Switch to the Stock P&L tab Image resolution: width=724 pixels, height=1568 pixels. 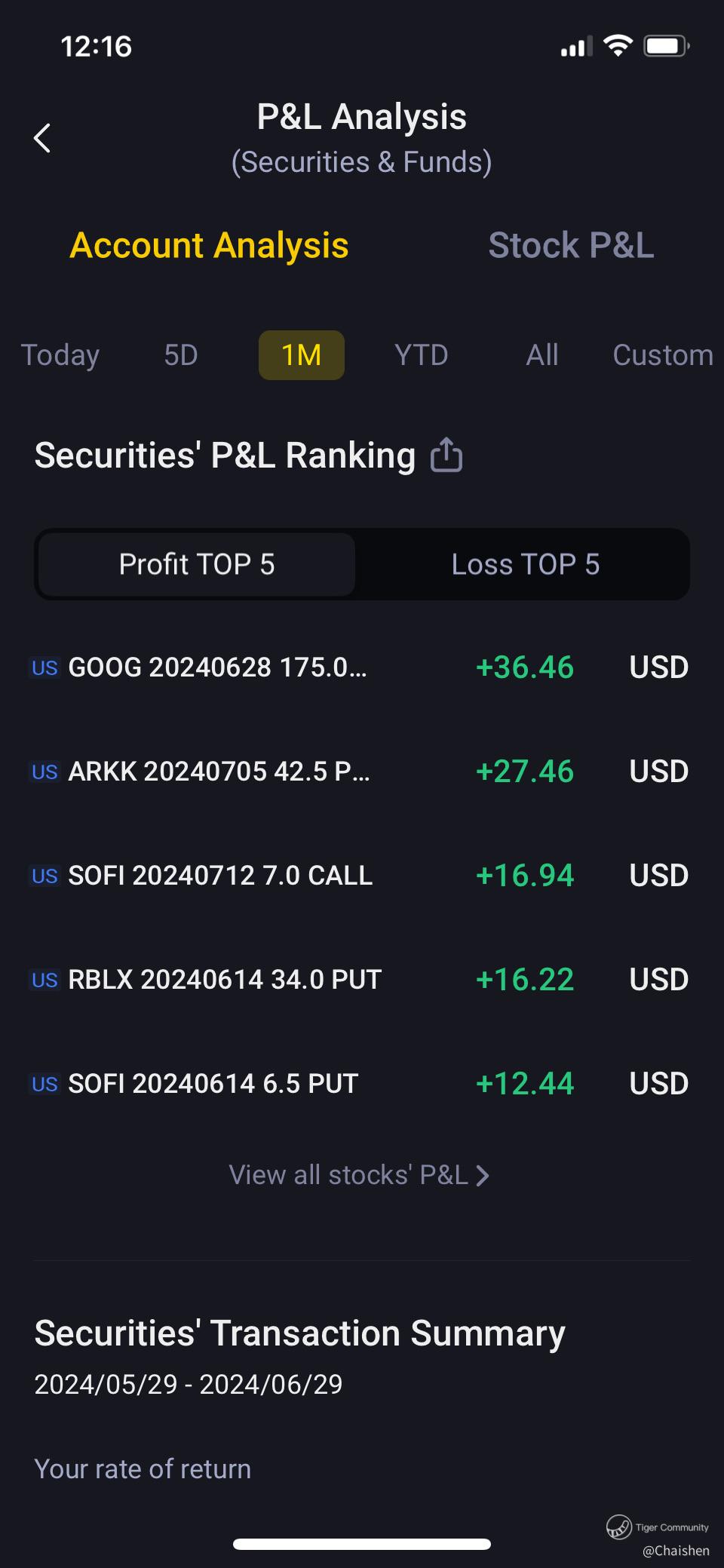click(x=571, y=246)
